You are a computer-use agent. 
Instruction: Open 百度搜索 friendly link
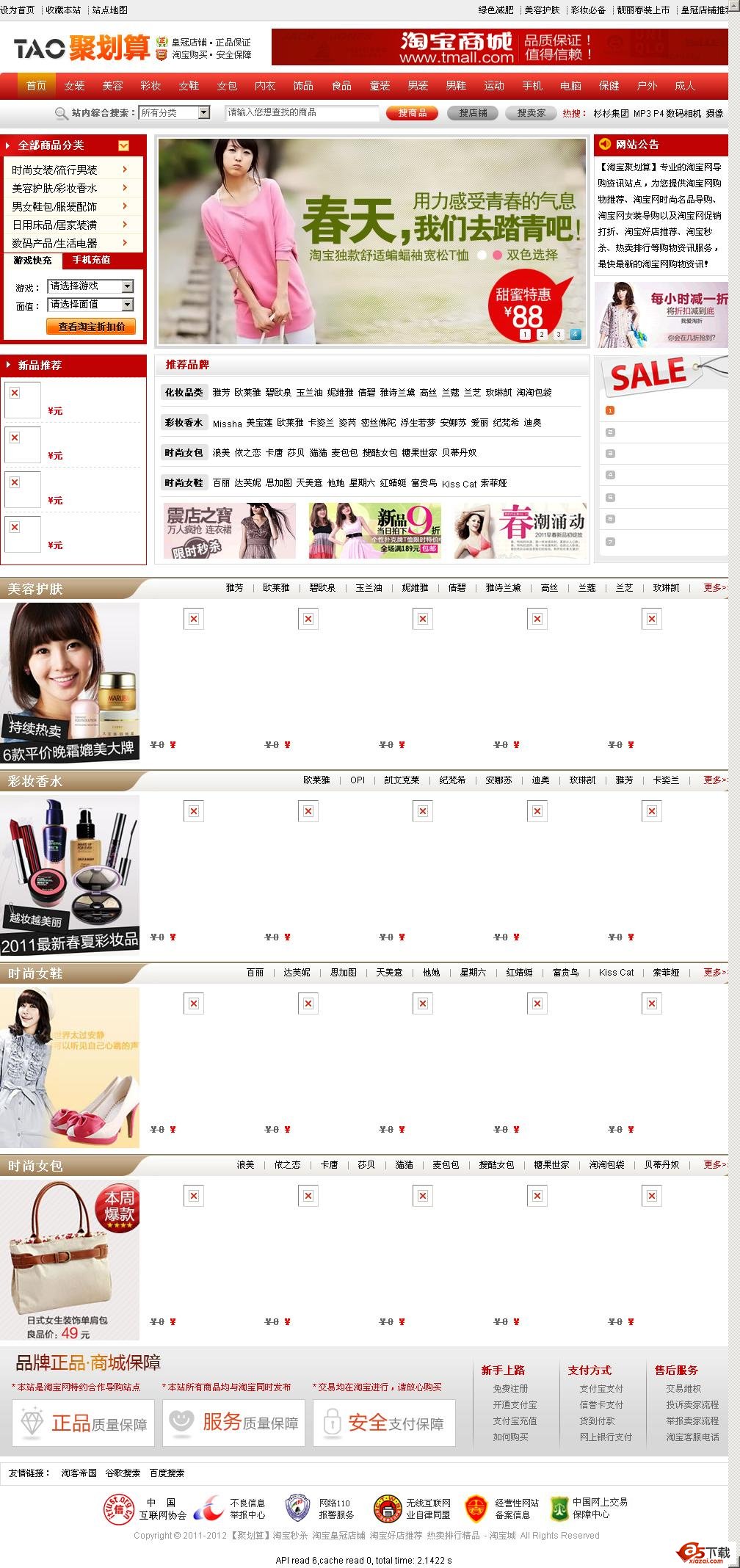coord(167,1473)
